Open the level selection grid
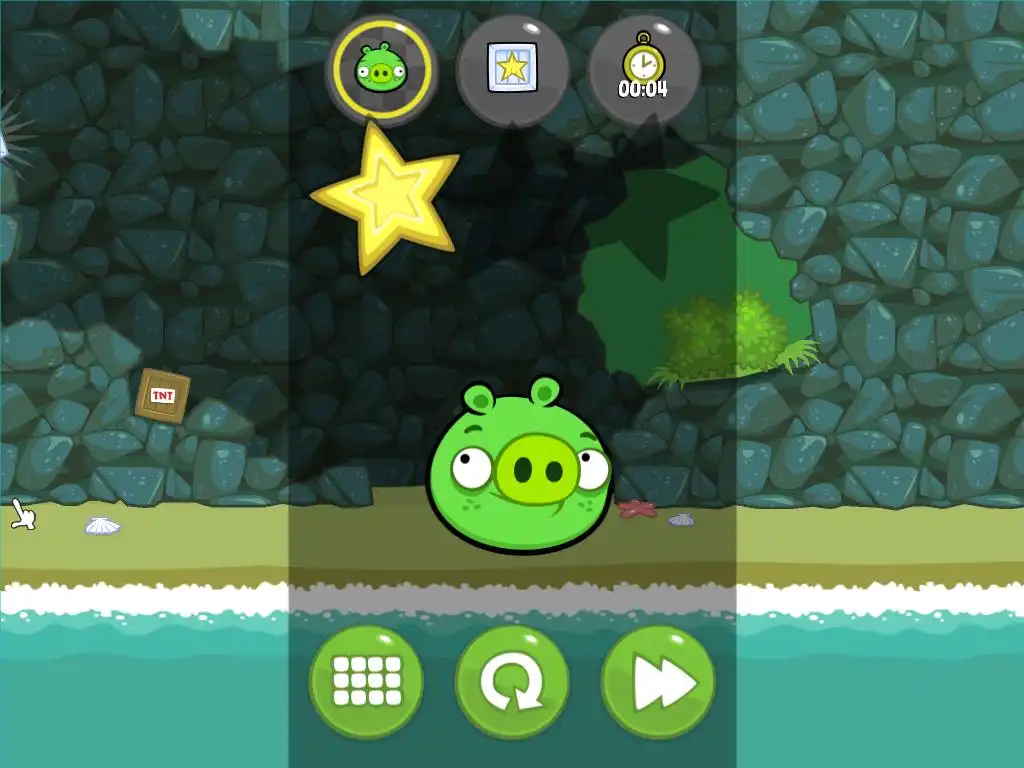The image size is (1024, 768). 366,683
